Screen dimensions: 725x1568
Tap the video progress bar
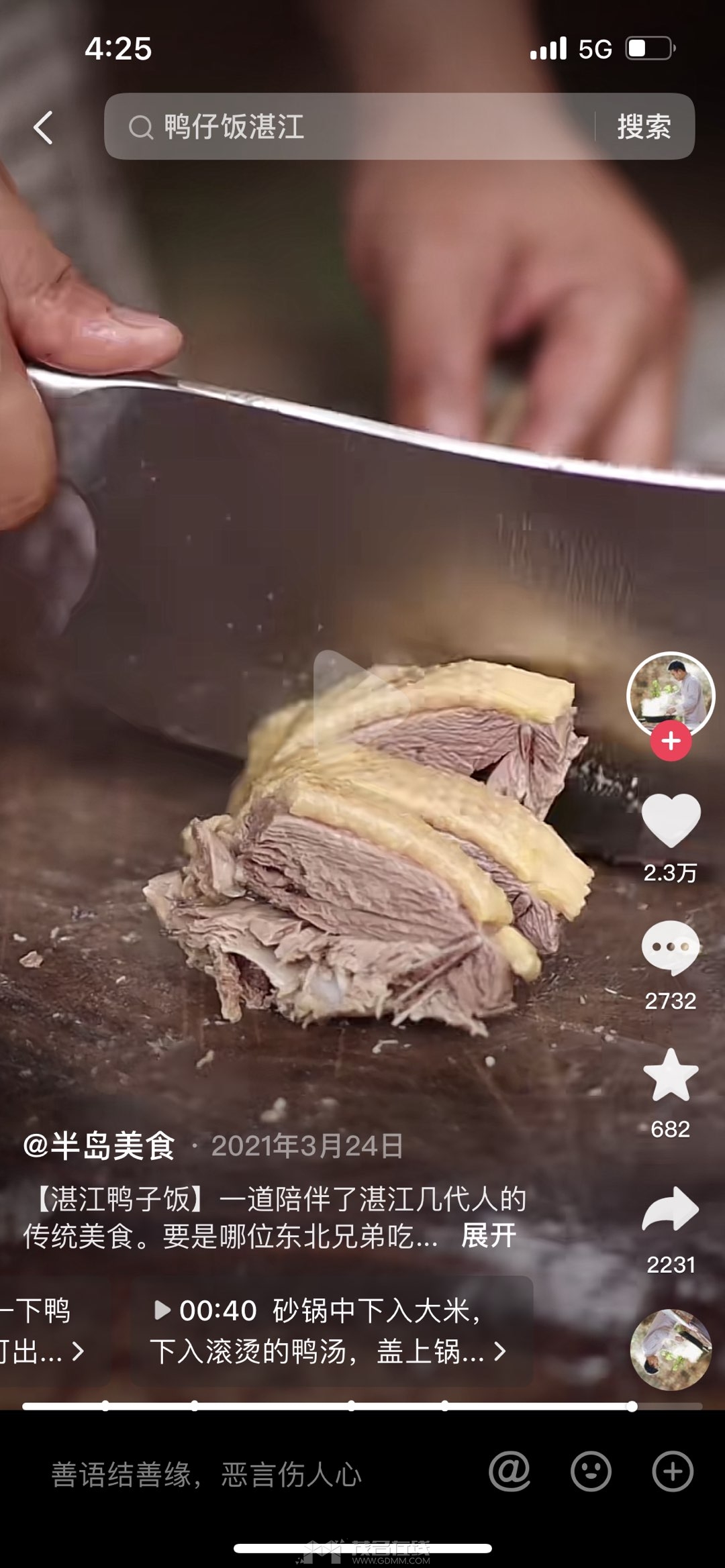coord(362,1406)
